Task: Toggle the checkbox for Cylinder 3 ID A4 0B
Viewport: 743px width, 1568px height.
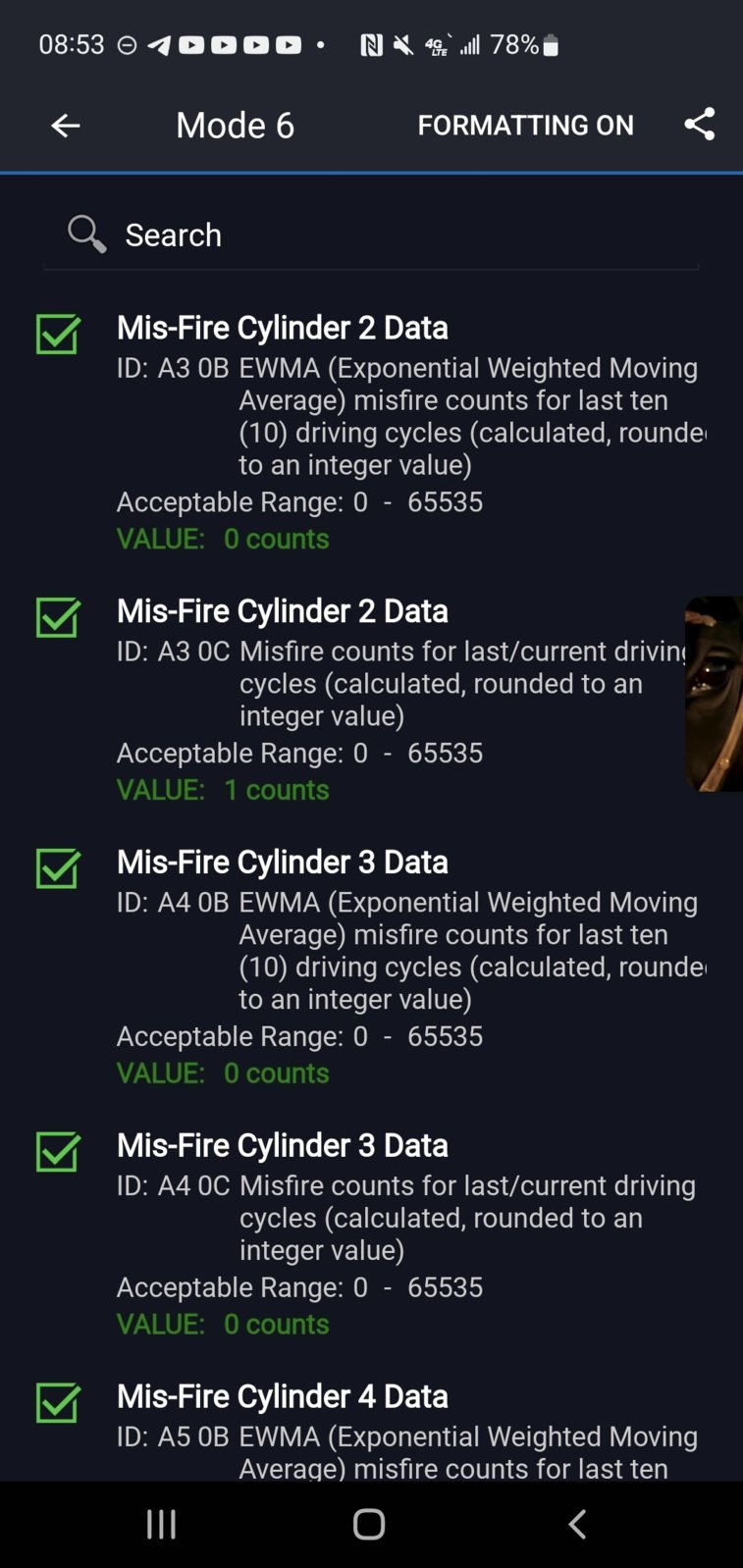Action: coord(57,868)
